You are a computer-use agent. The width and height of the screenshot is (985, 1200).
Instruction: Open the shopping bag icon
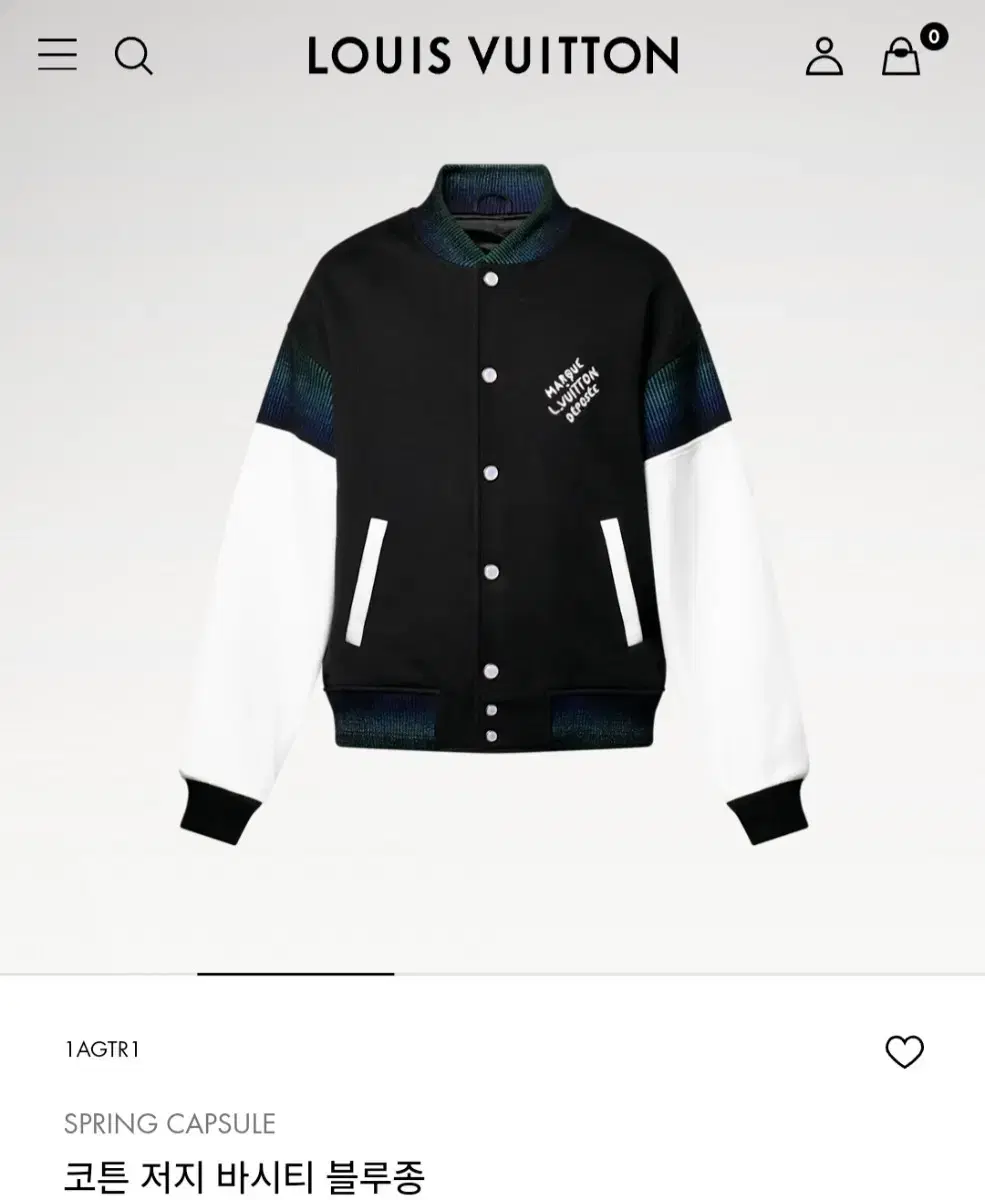coord(899,62)
